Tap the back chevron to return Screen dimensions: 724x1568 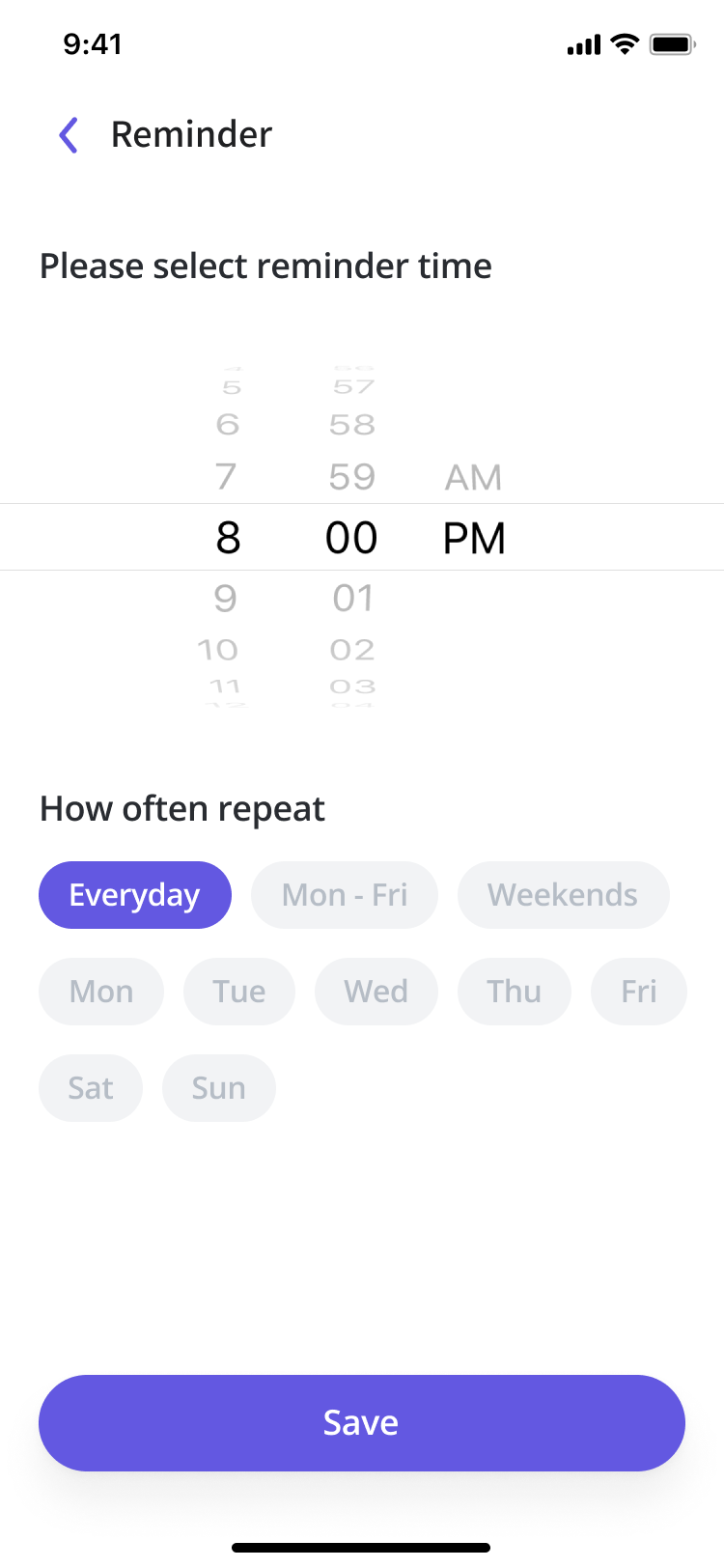pyautogui.click(x=67, y=134)
